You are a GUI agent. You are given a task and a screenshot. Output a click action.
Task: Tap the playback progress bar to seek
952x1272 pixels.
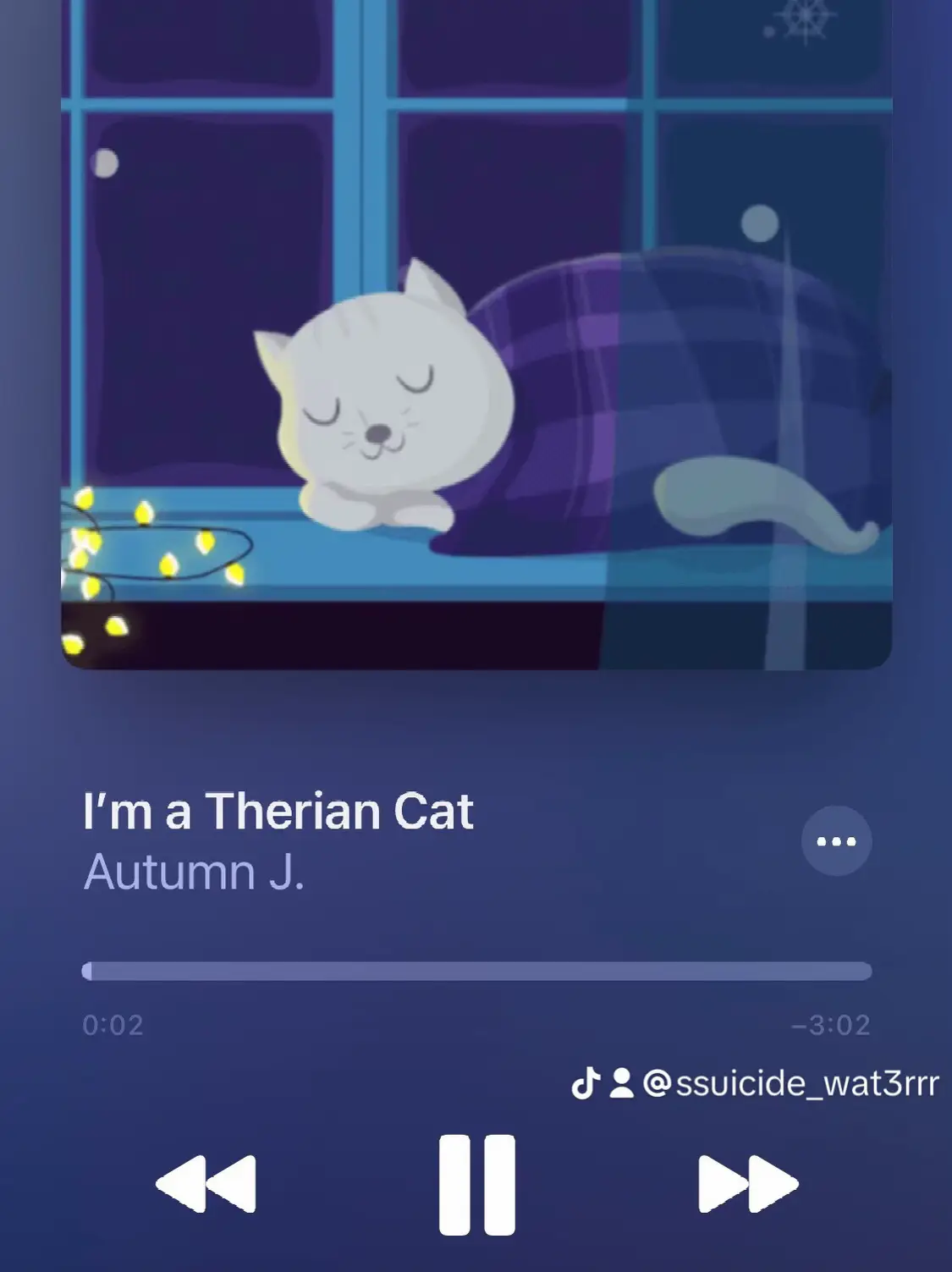click(476, 971)
